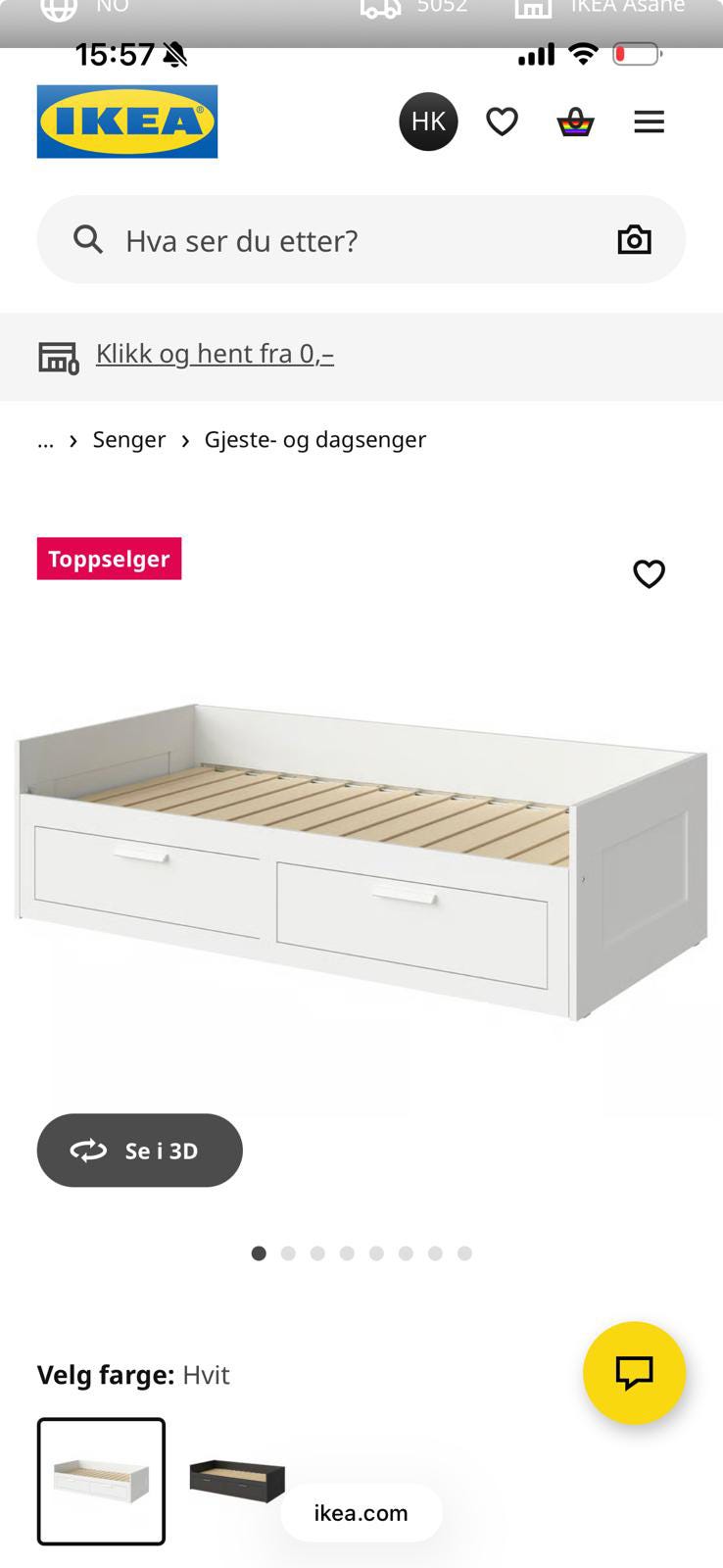Open the Senger breadcrumb chevron
This screenshot has width=723, height=1568.
[x=72, y=440]
